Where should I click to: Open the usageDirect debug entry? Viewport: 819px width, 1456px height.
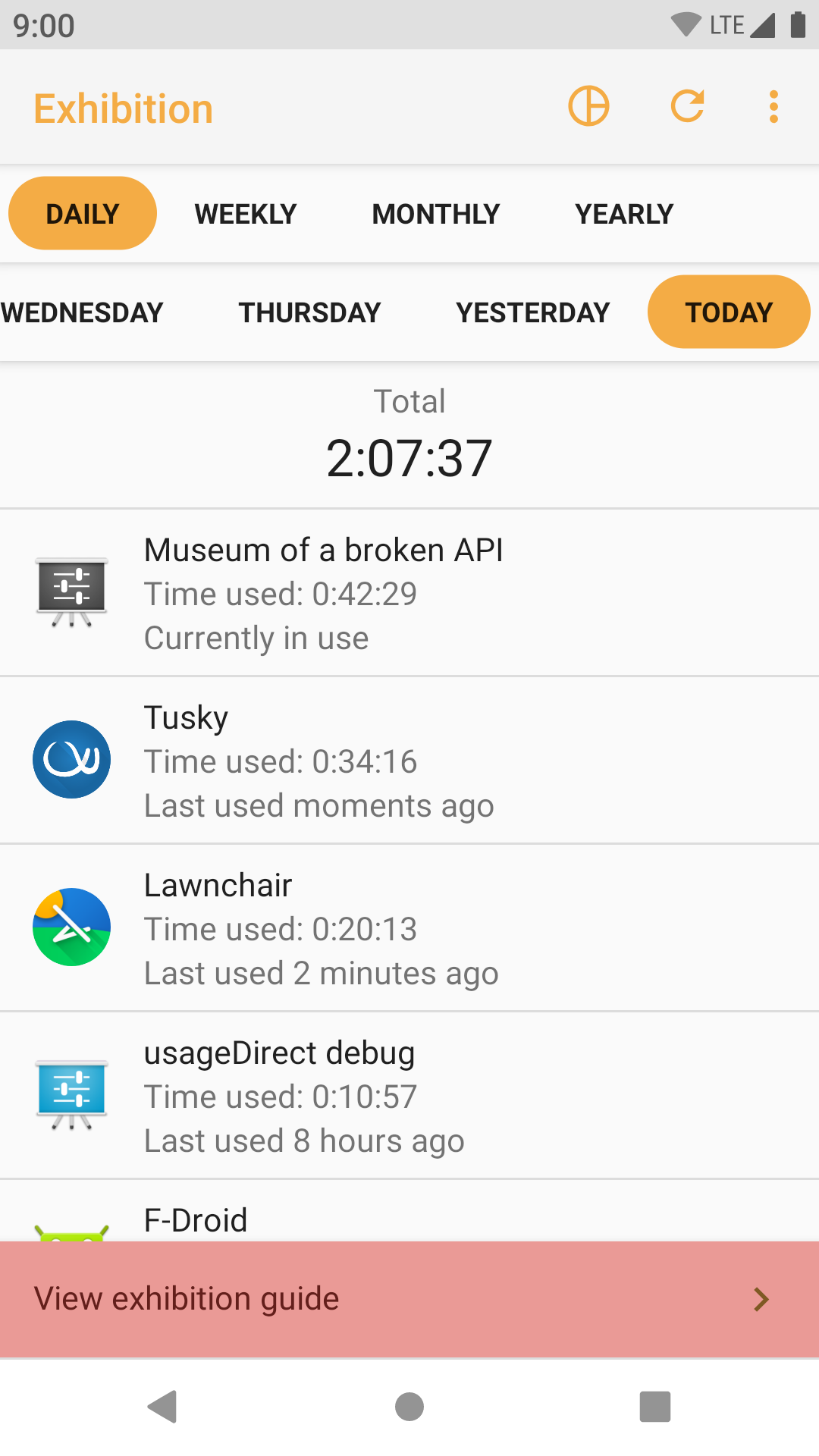coord(409,1096)
